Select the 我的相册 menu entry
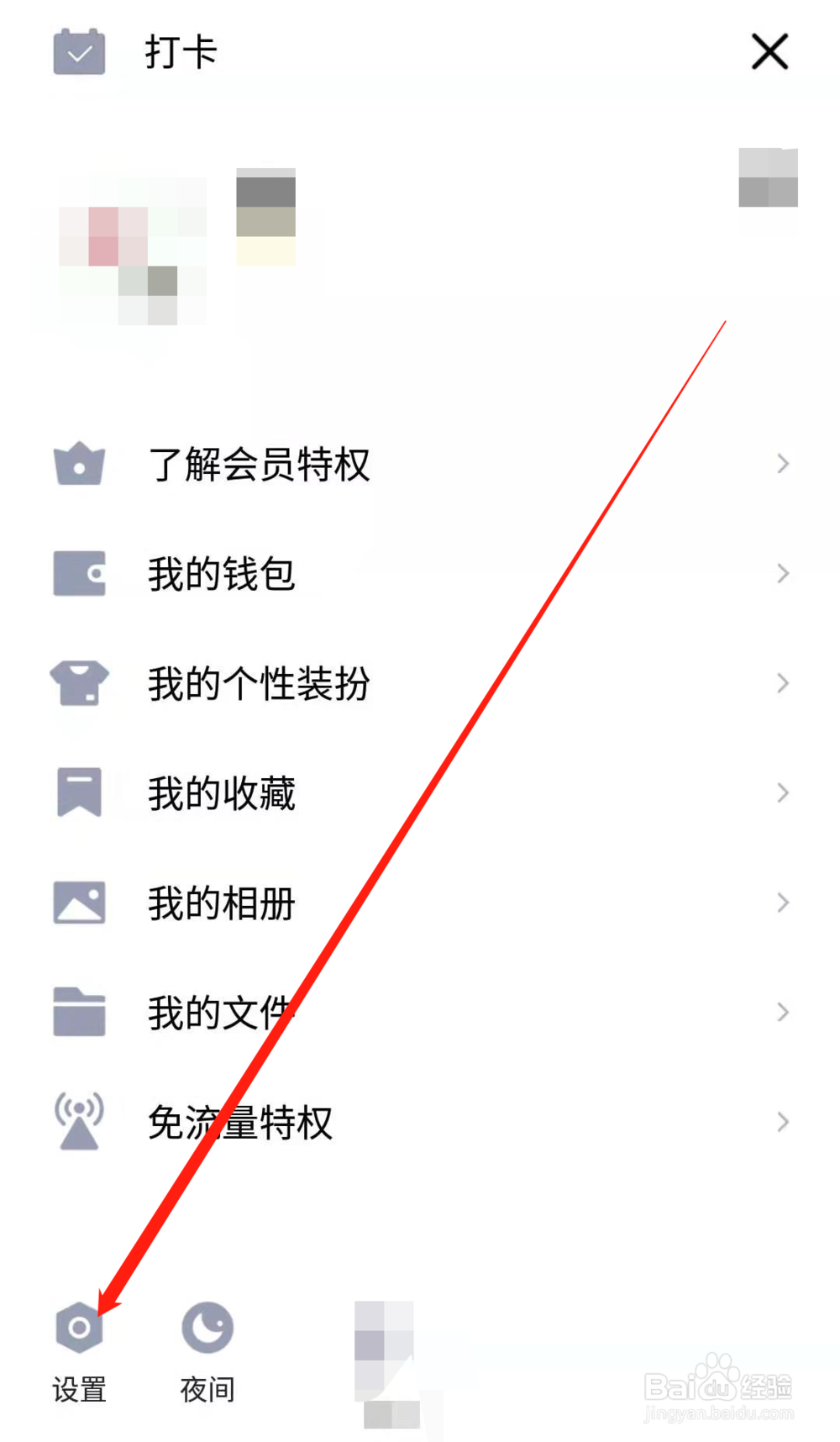 (220, 903)
